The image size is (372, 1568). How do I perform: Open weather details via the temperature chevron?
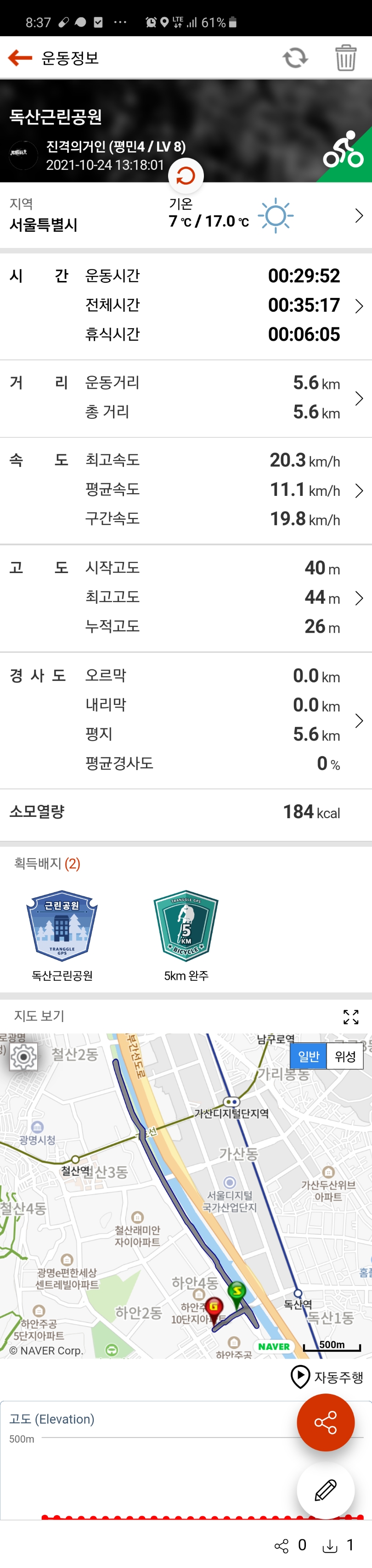(359, 215)
